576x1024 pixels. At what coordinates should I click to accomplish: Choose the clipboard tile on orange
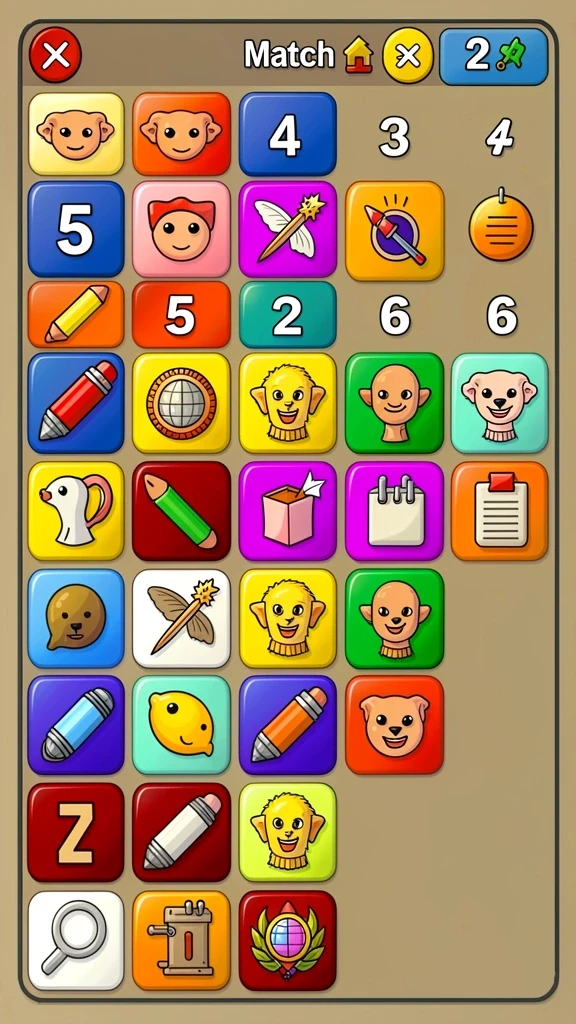tap(500, 511)
